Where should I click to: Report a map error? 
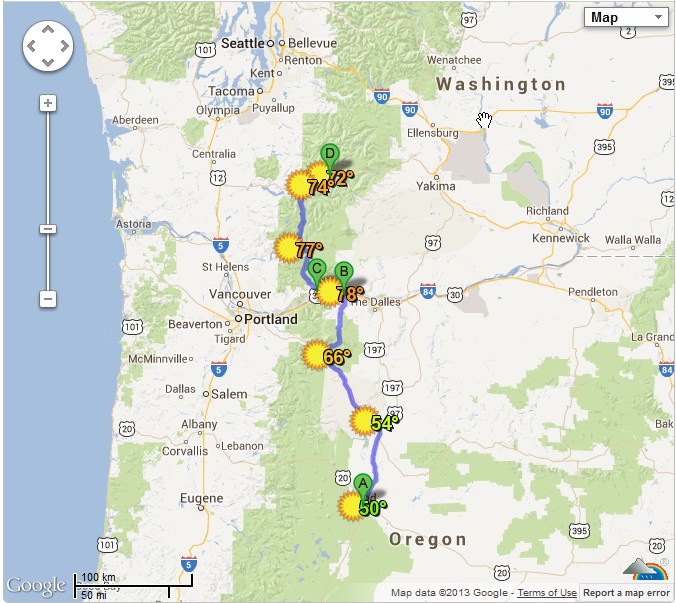click(x=627, y=593)
